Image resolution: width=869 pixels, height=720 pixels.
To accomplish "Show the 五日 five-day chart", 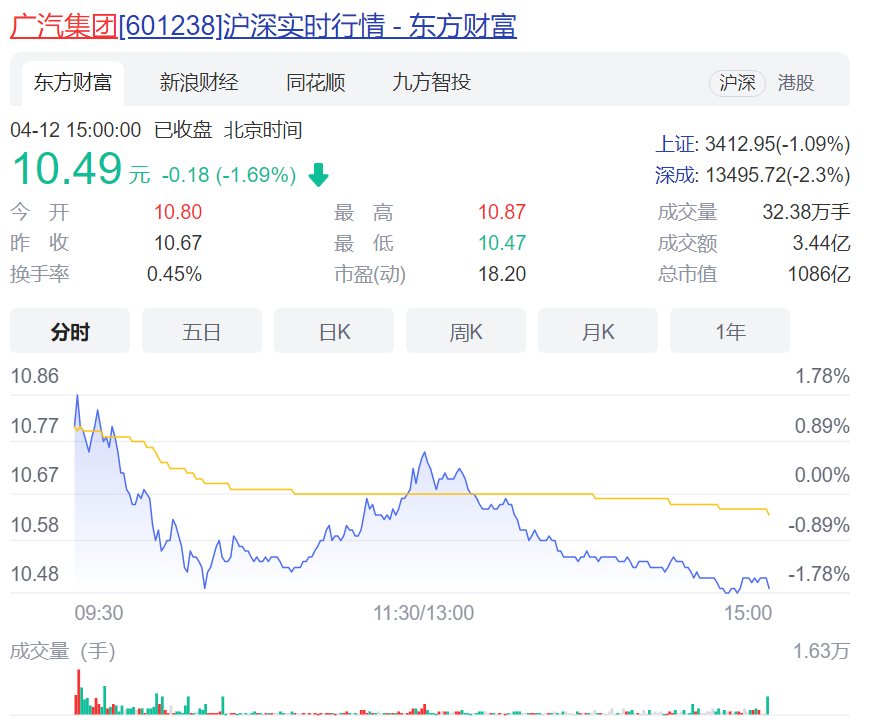I will [x=202, y=331].
